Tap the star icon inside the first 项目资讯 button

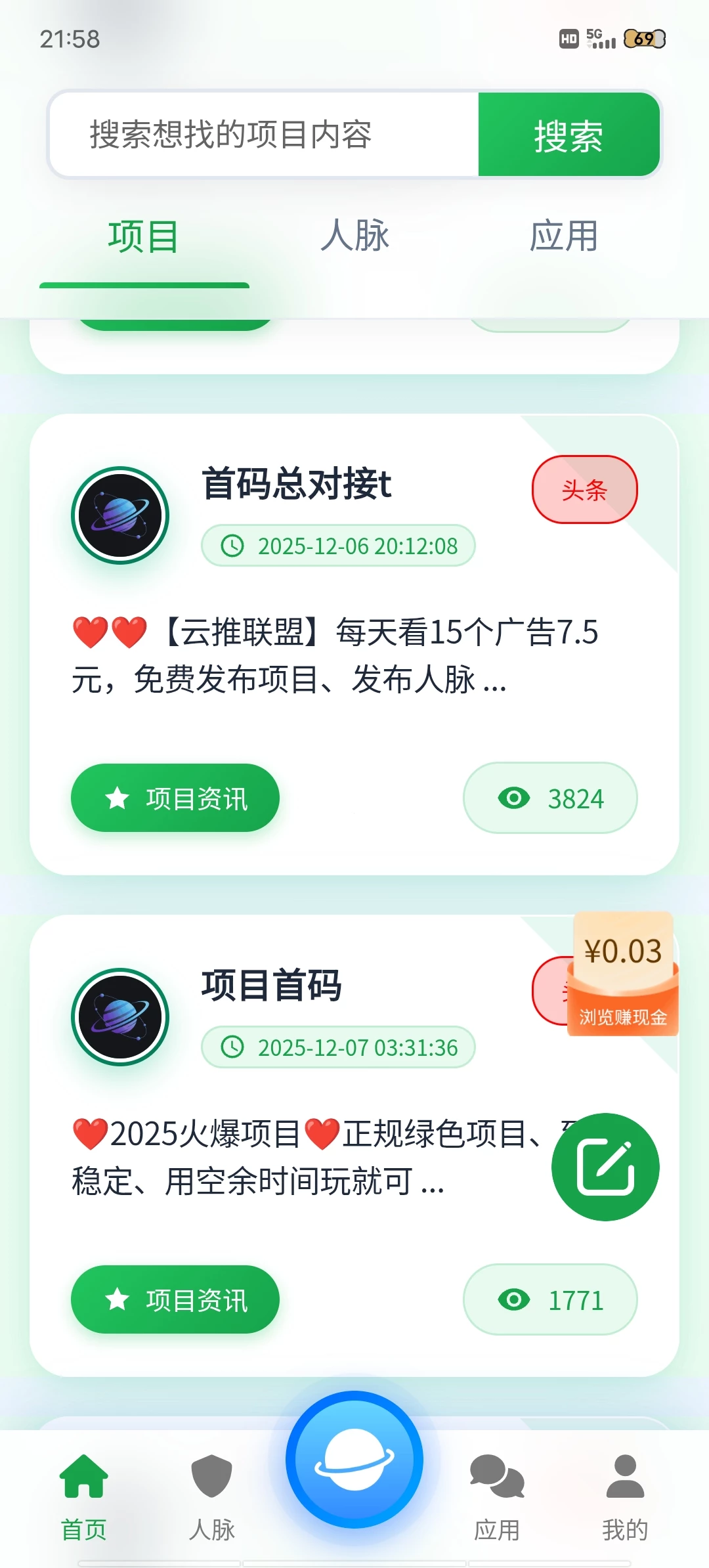click(x=117, y=798)
